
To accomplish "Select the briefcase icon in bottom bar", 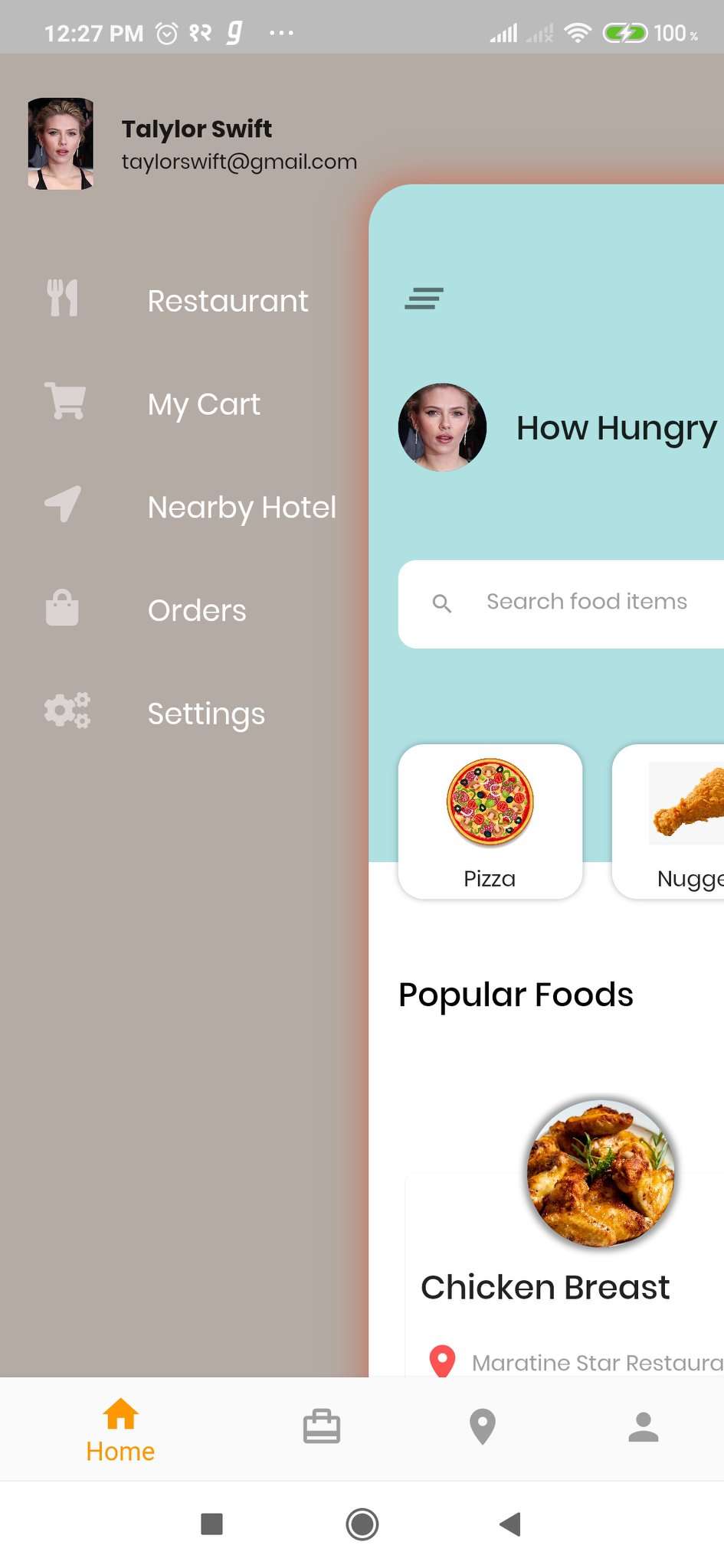I will [321, 1426].
